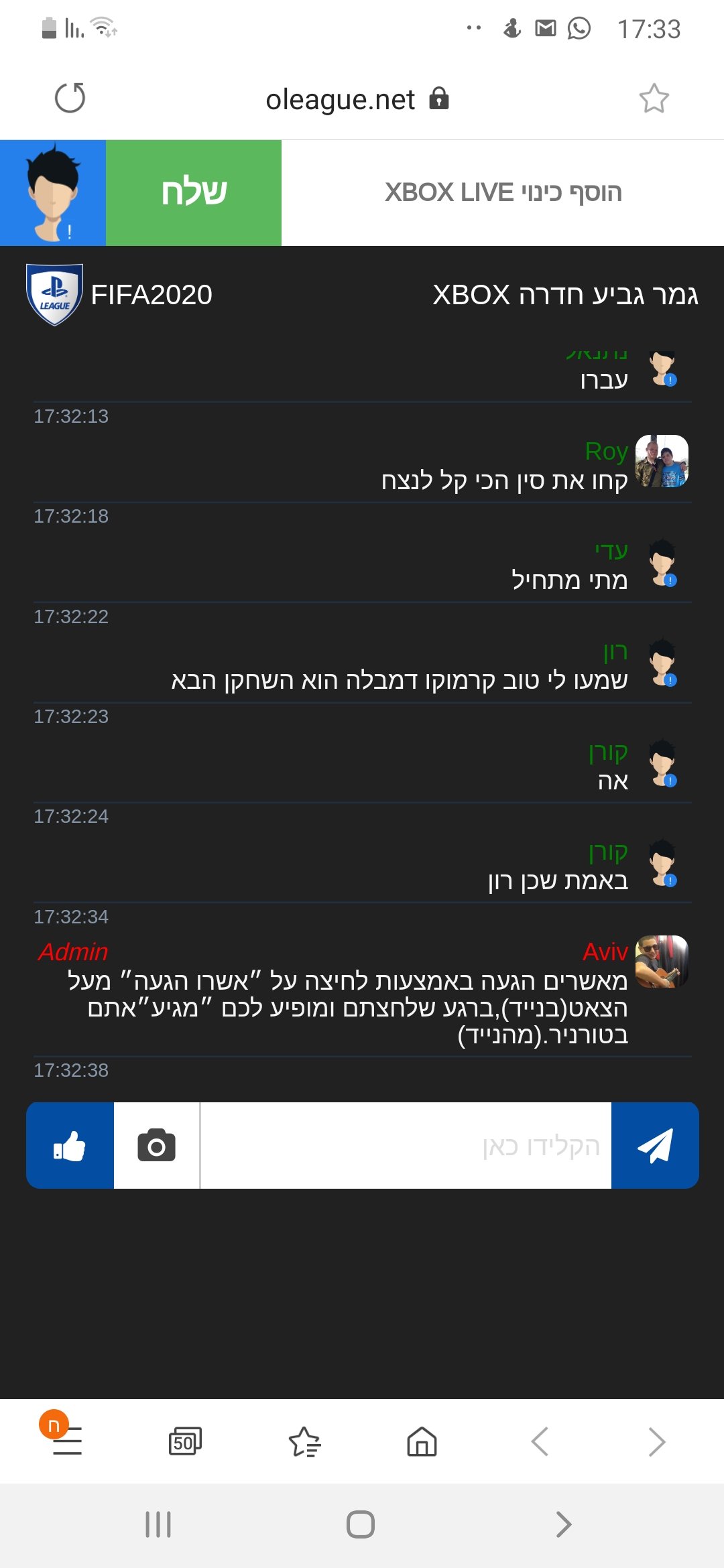
Task: Open the bookmarks list
Action: click(305, 1441)
